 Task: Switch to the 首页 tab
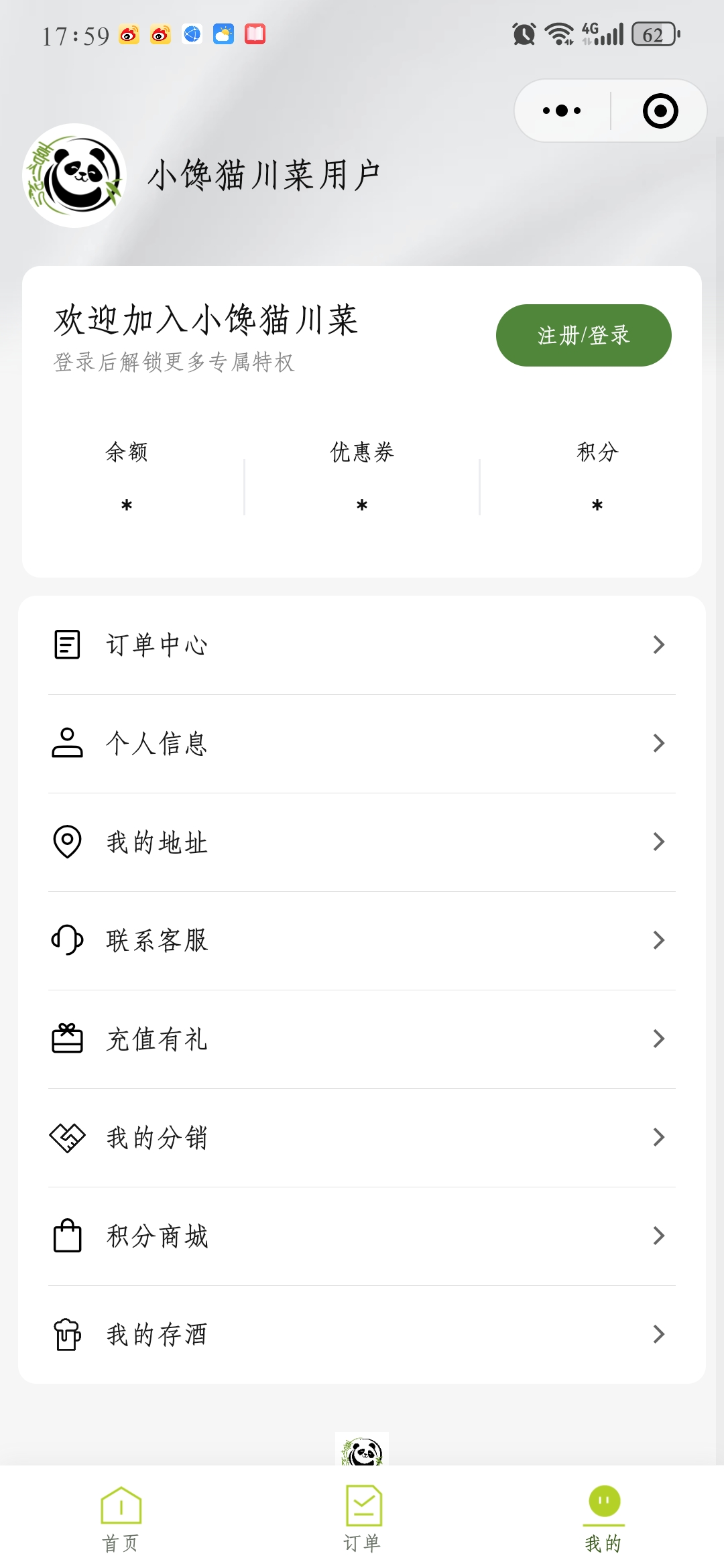(119, 1521)
